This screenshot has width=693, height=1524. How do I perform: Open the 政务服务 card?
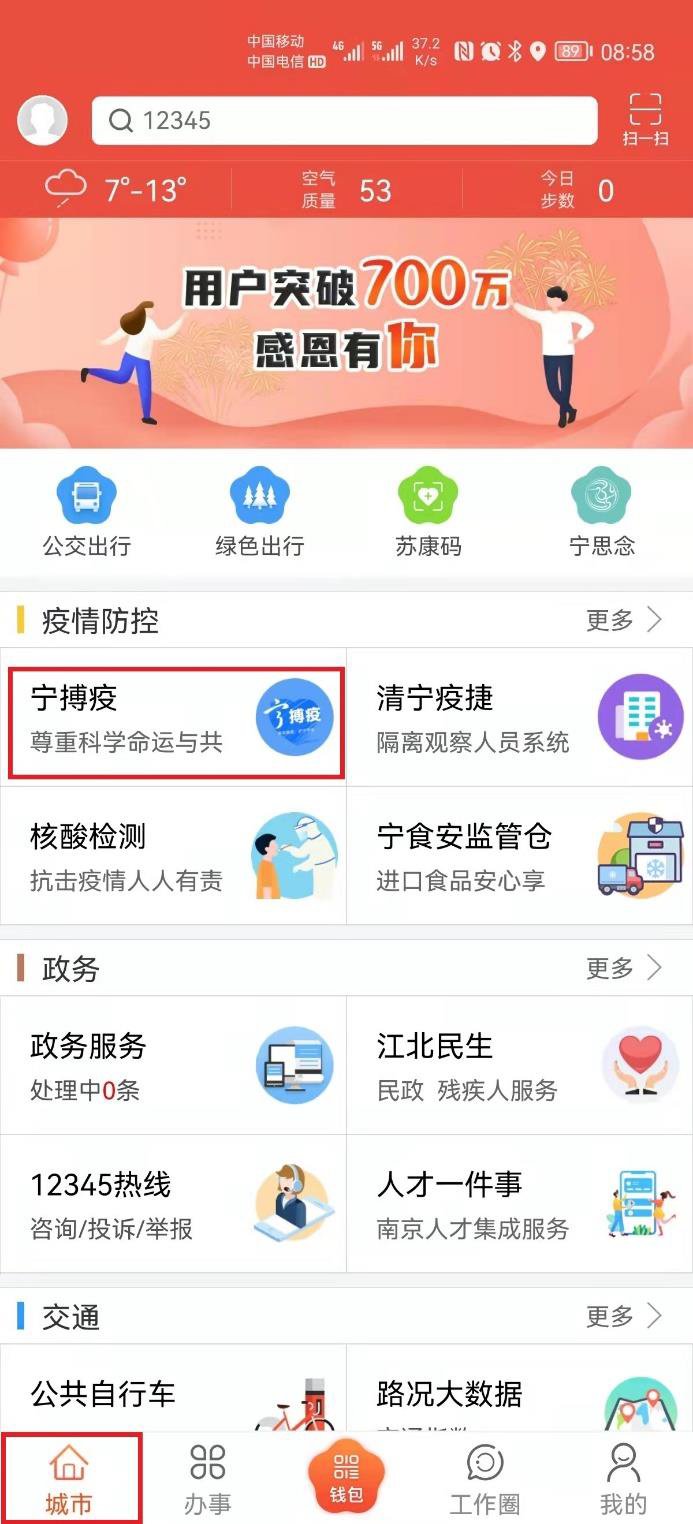tap(174, 1066)
